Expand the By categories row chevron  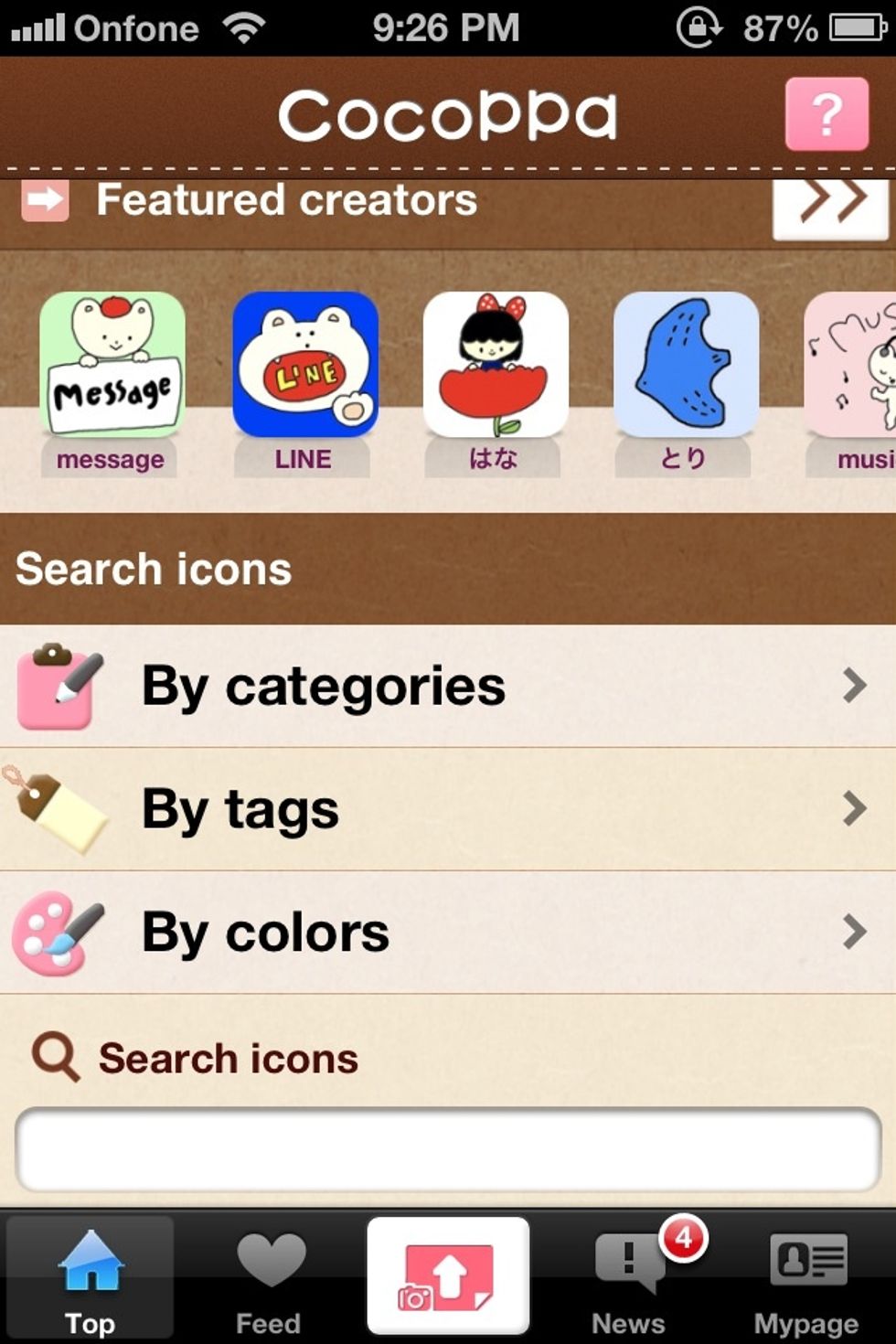pos(856,686)
